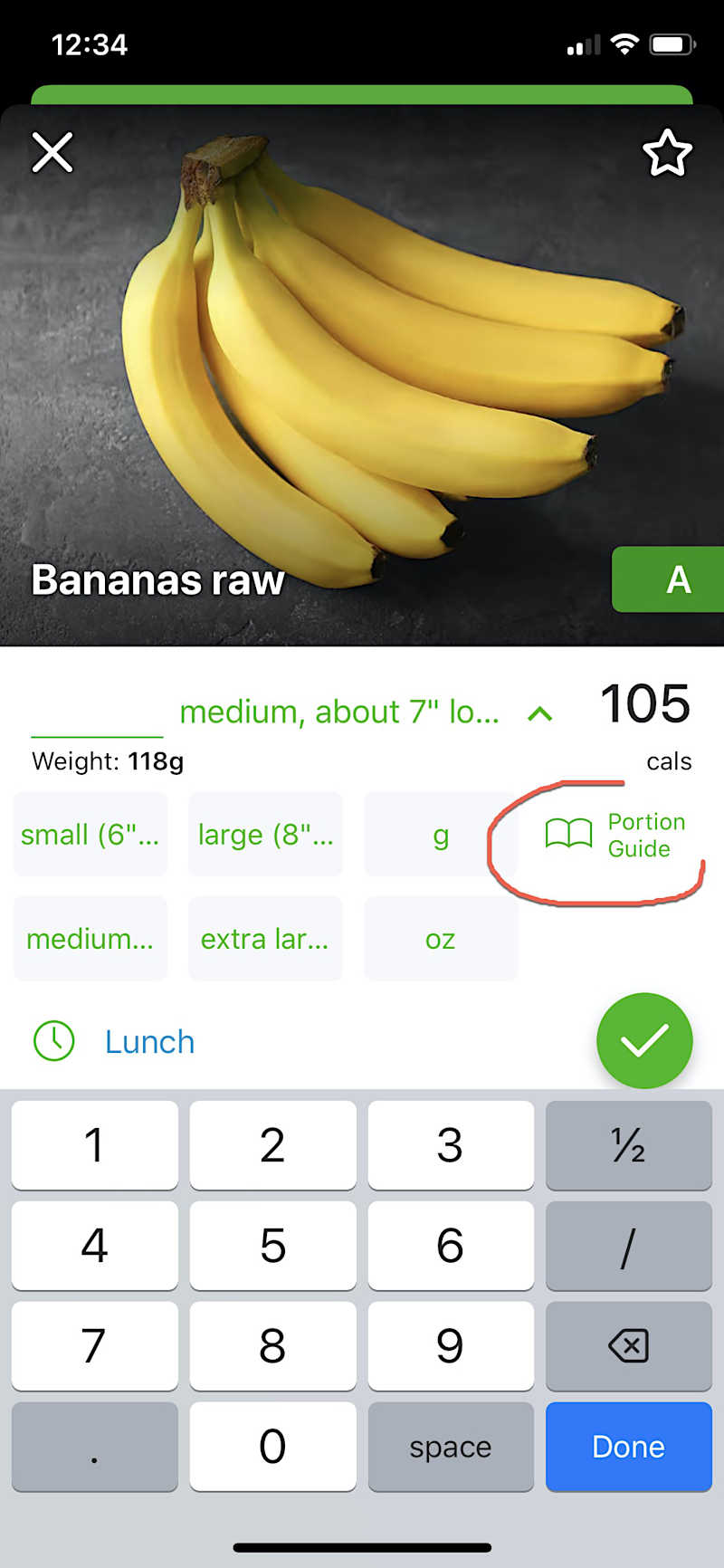This screenshot has width=724, height=1568.
Task: Mark Bananas raw as favorite
Action: click(667, 153)
